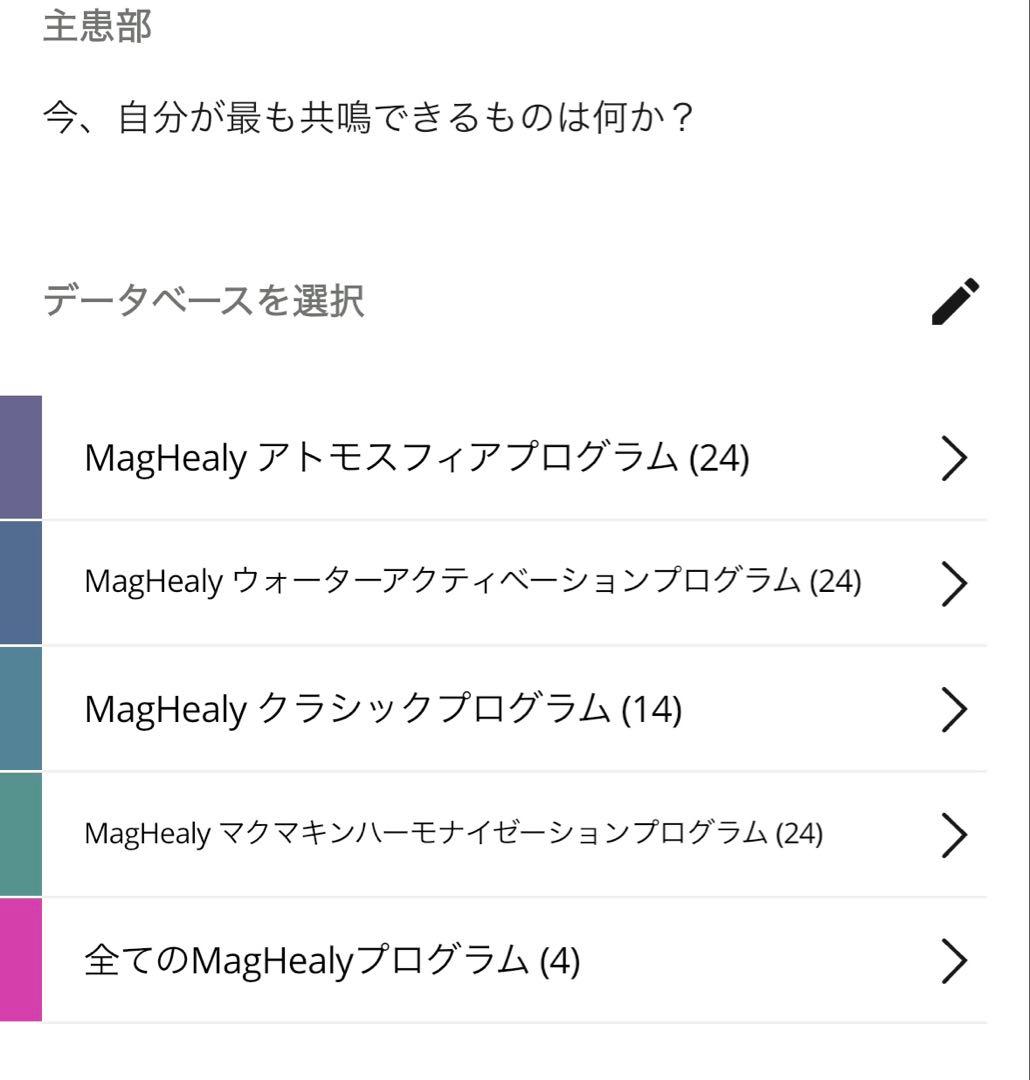This screenshot has width=1030, height=1080.
Task: Open database editing via the pencil icon
Action: [955, 301]
